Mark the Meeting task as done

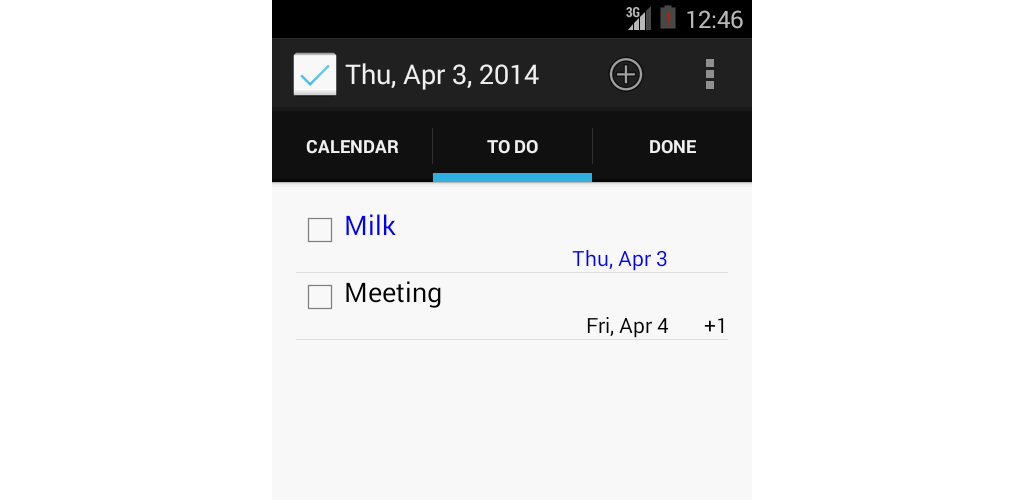pyautogui.click(x=320, y=297)
